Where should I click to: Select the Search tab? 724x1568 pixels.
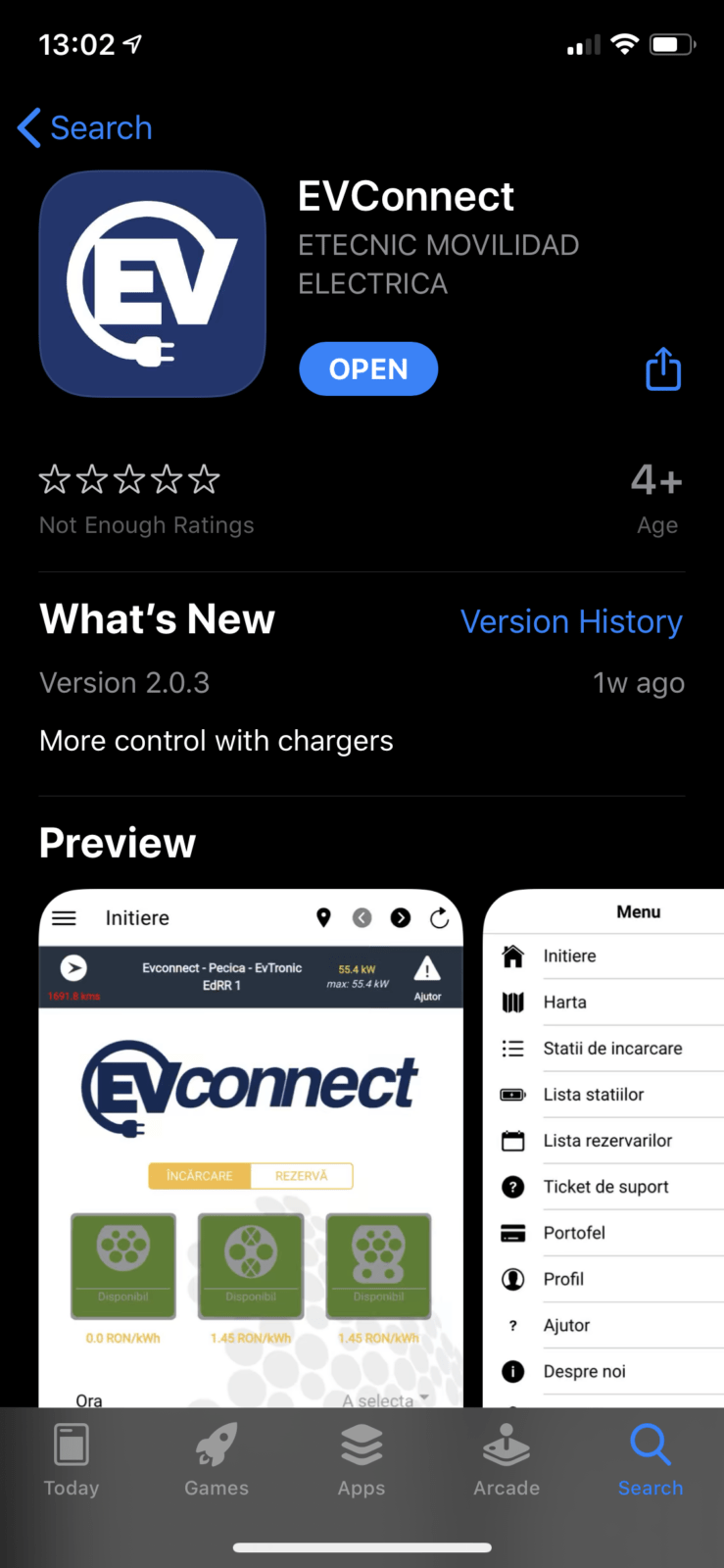pos(651,1459)
